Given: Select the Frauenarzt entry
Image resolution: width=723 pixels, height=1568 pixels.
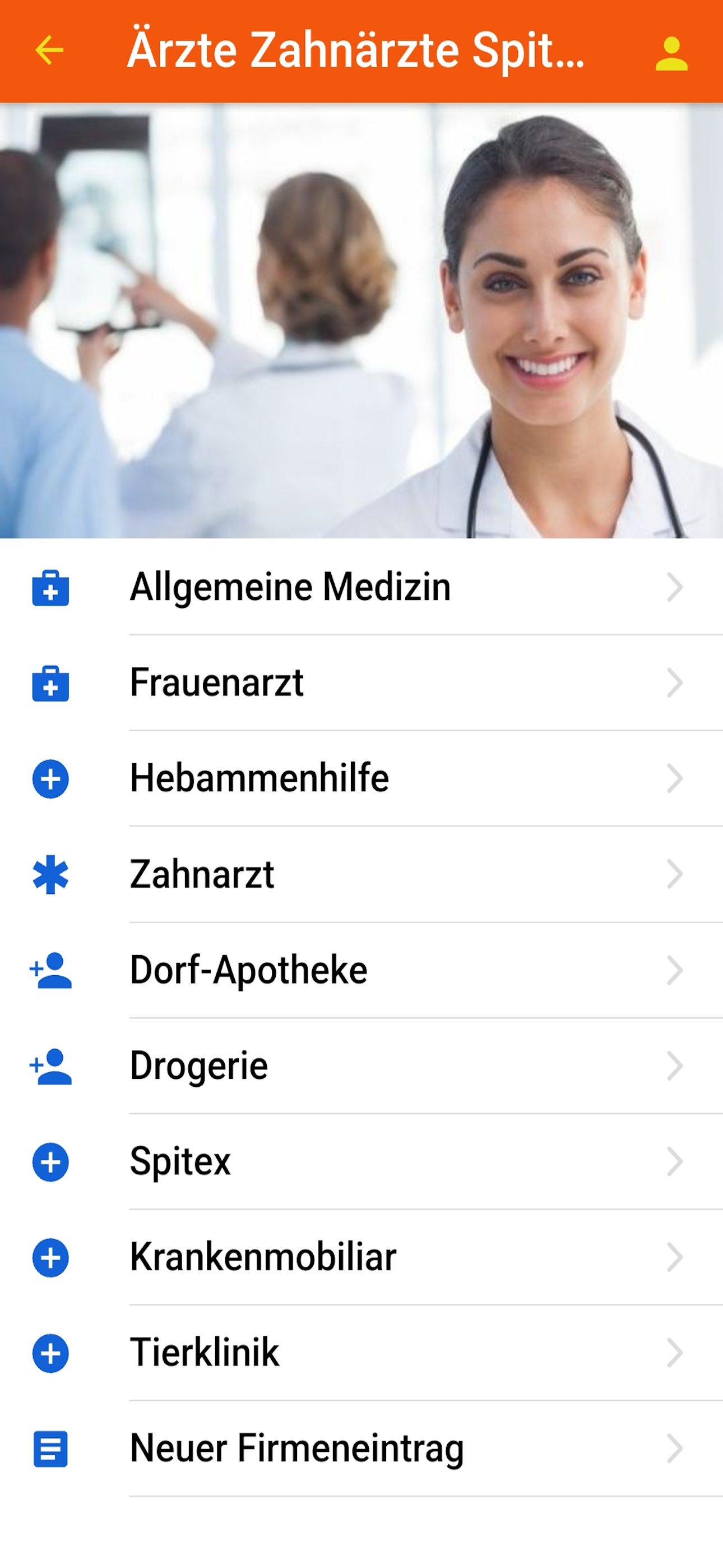Looking at the screenshot, I should pos(361,683).
